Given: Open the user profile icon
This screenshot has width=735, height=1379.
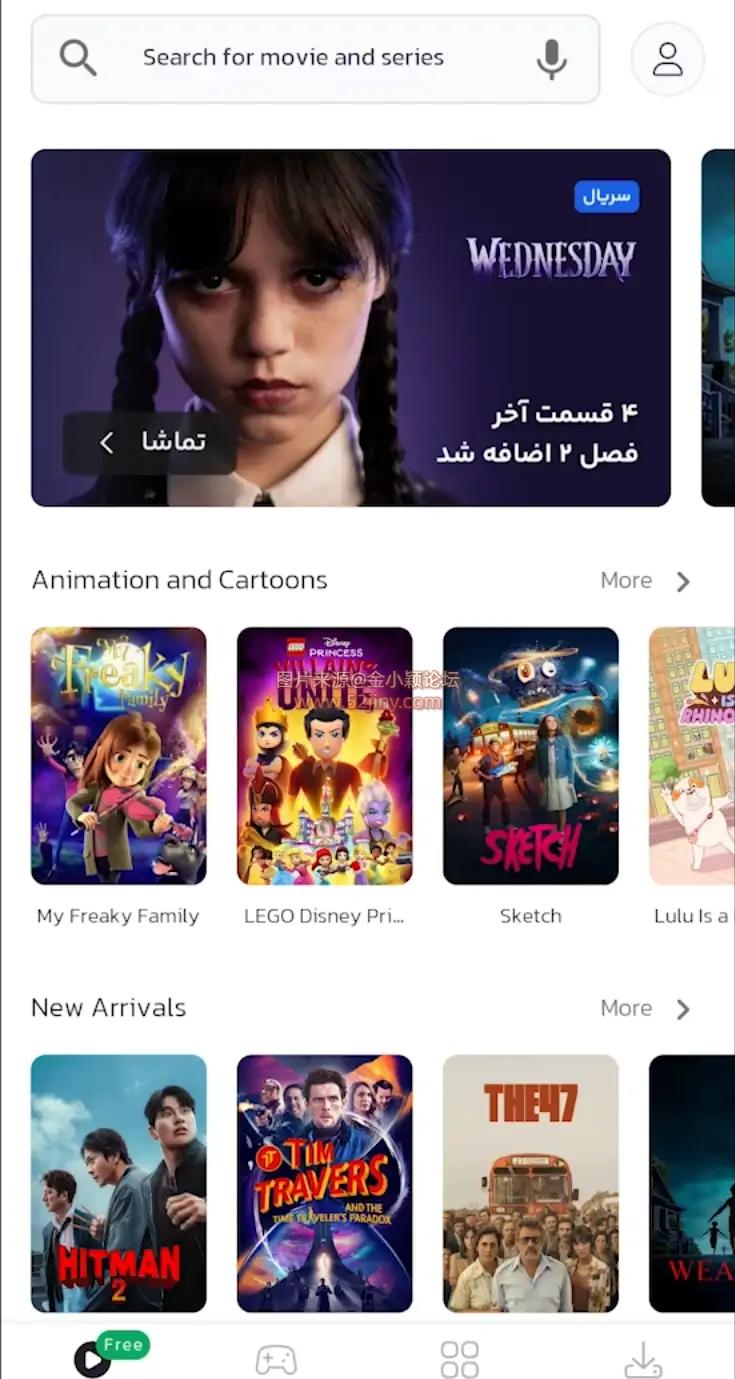Looking at the screenshot, I should pyautogui.click(x=667, y=59).
